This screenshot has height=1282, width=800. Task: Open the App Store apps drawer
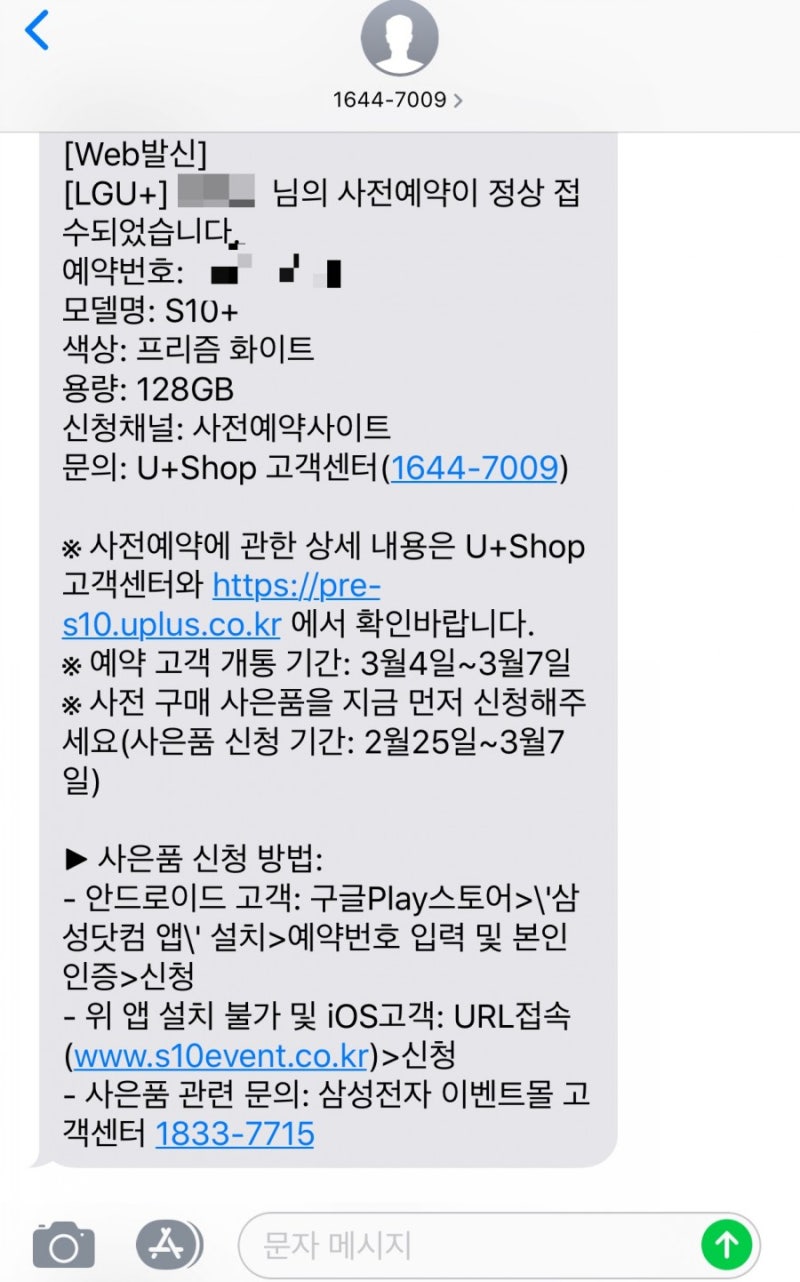167,1244
